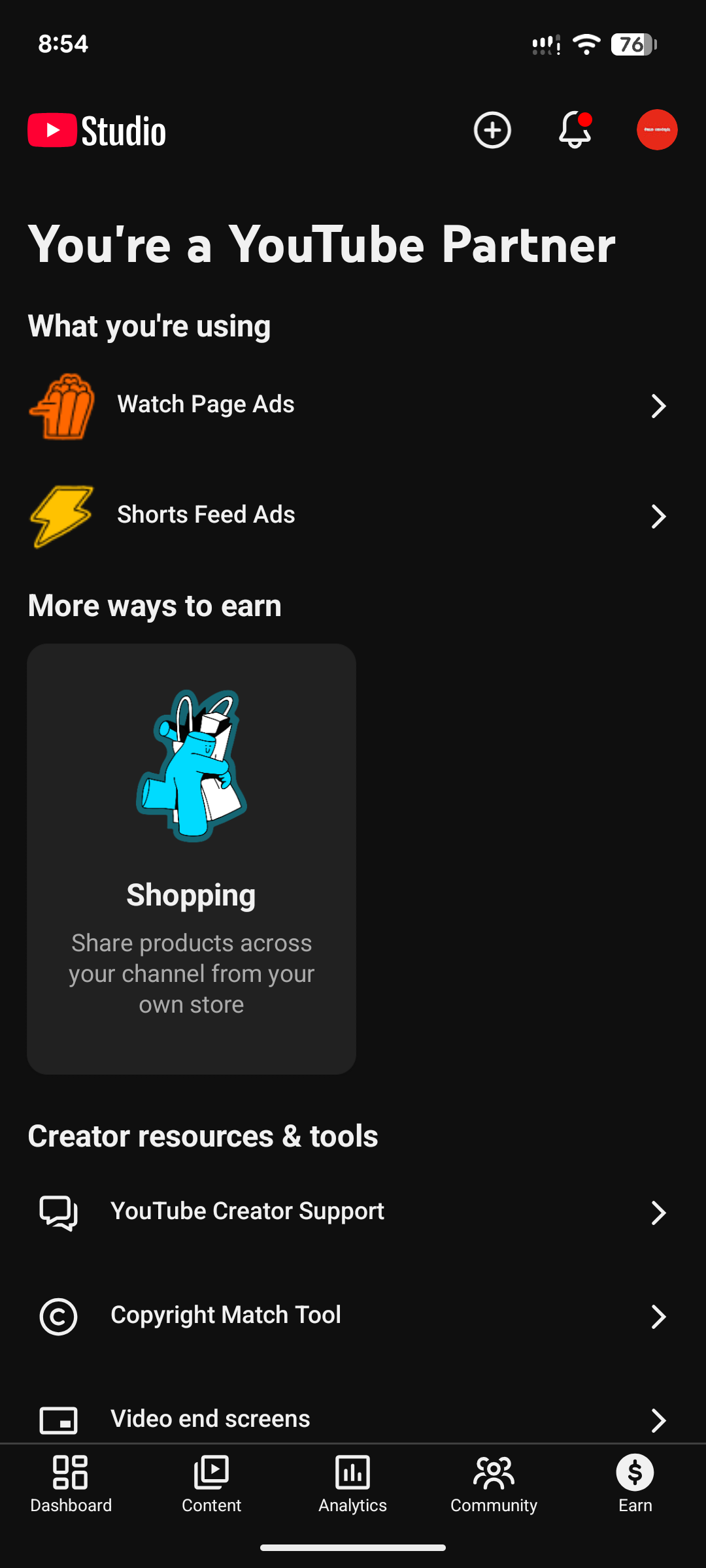The height and width of the screenshot is (1568, 706).
Task: Open the Shopping card
Action: (192, 858)
